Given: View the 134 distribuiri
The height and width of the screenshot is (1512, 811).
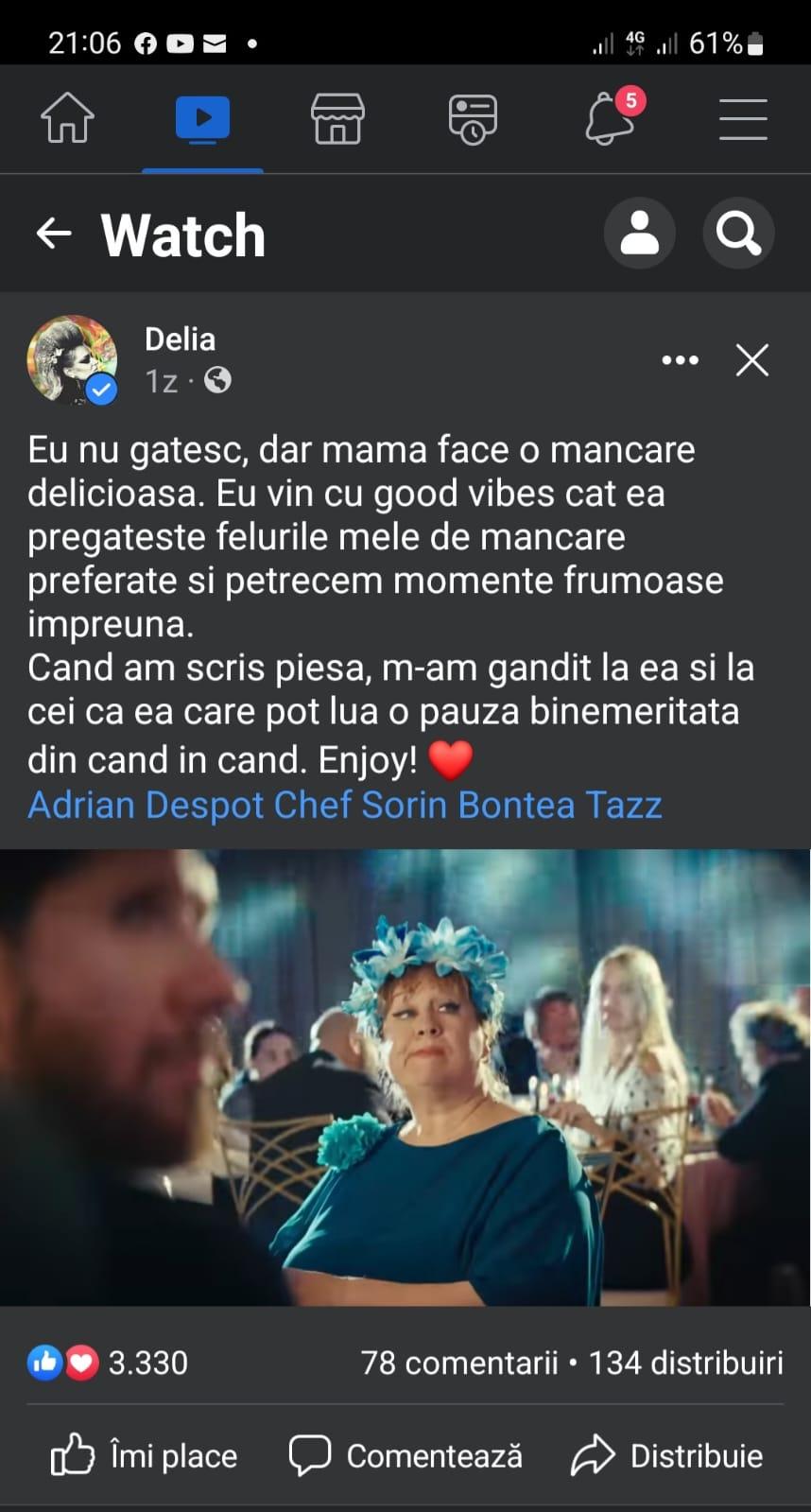Looking at the screenshot, I should pyautogui.click(x=685, y=1363).
